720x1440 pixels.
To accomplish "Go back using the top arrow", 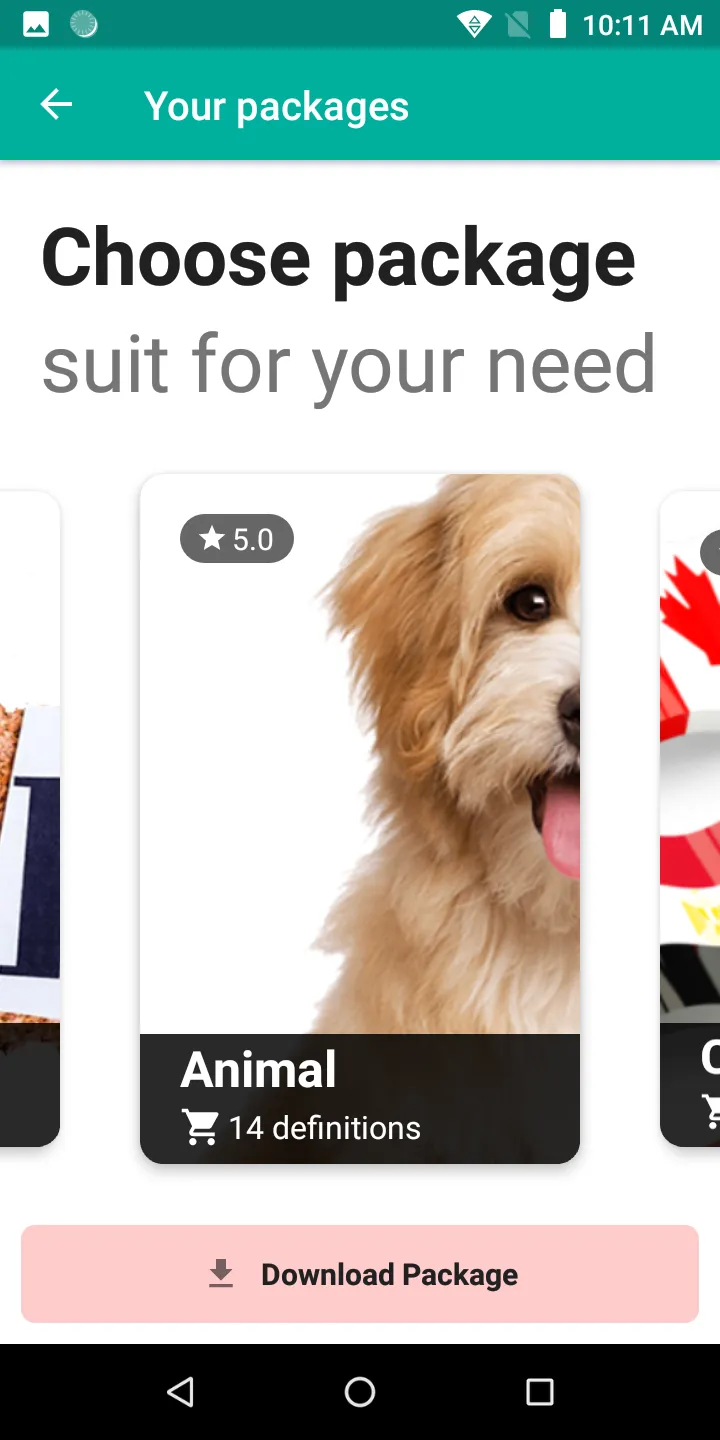I will 56,105.
